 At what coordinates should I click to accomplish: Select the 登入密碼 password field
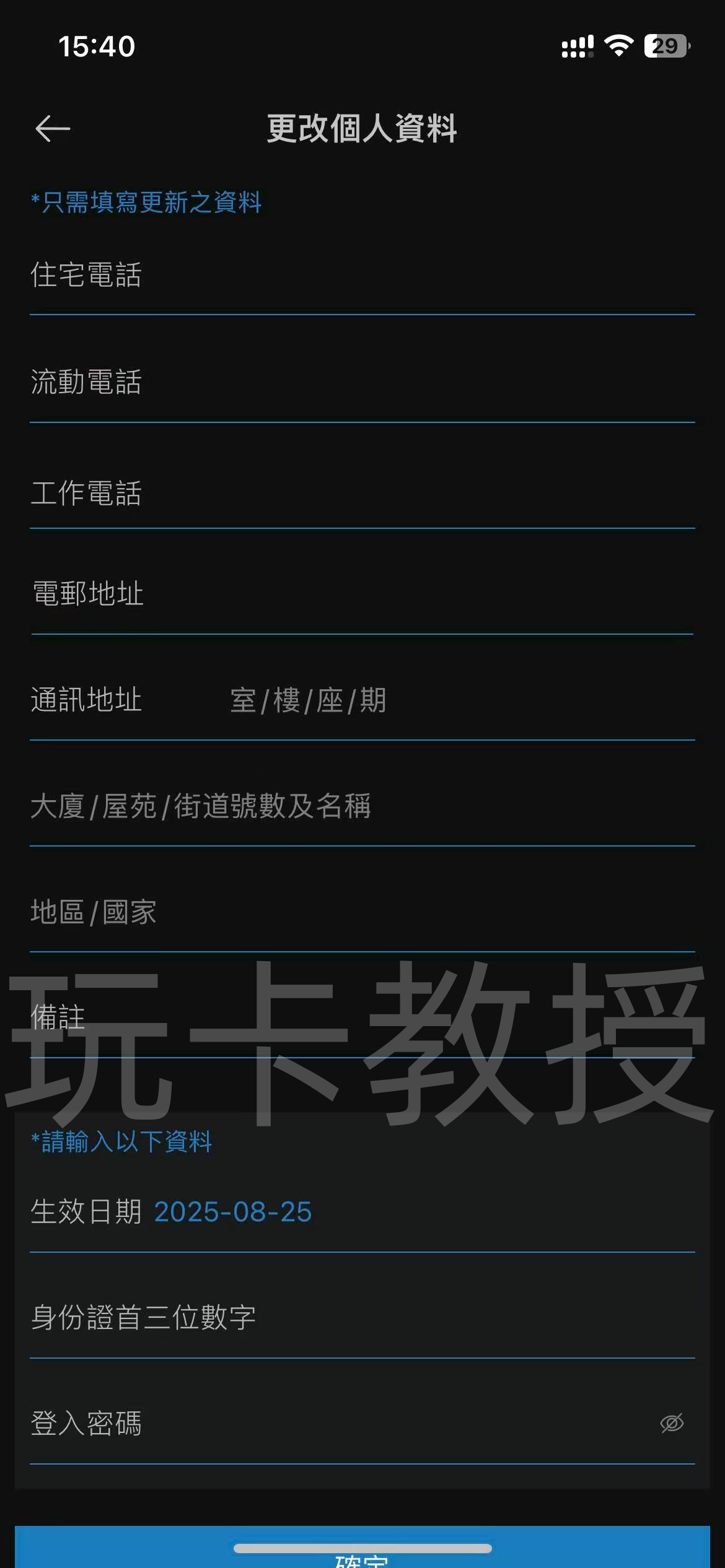pos(335,1423)
